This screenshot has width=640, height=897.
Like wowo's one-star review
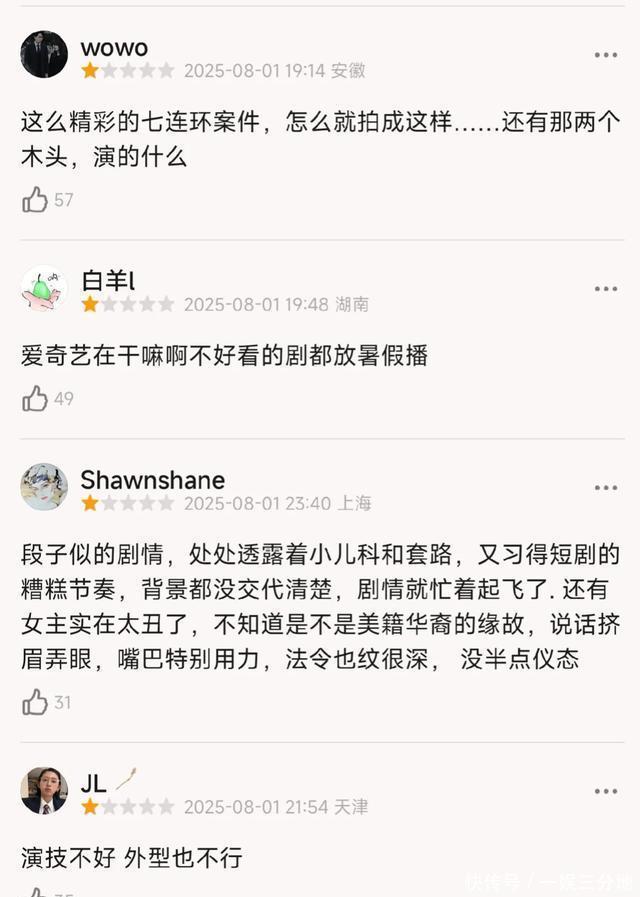click(x=35, y=200)
